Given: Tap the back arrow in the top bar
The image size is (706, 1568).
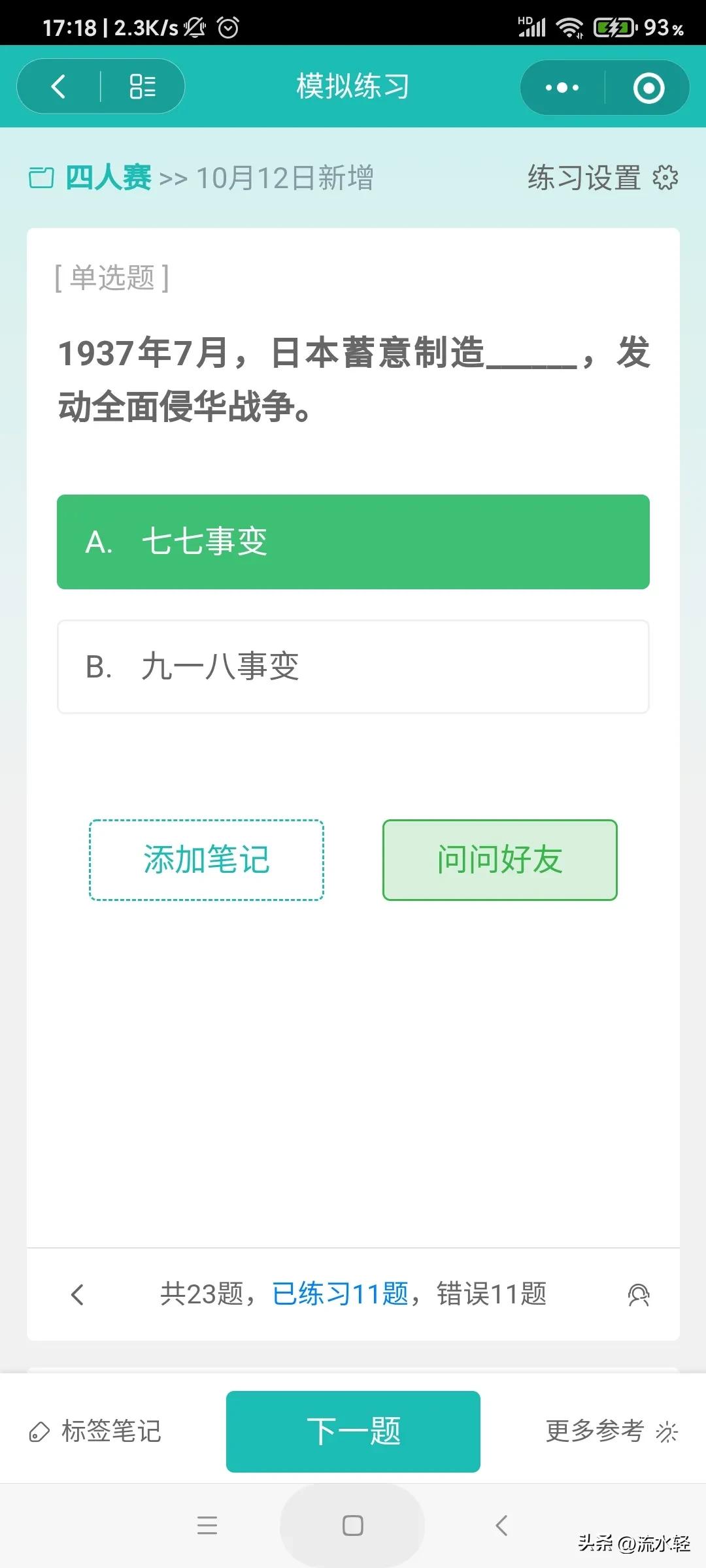Looking at the screenshot, I should [59, 86].
